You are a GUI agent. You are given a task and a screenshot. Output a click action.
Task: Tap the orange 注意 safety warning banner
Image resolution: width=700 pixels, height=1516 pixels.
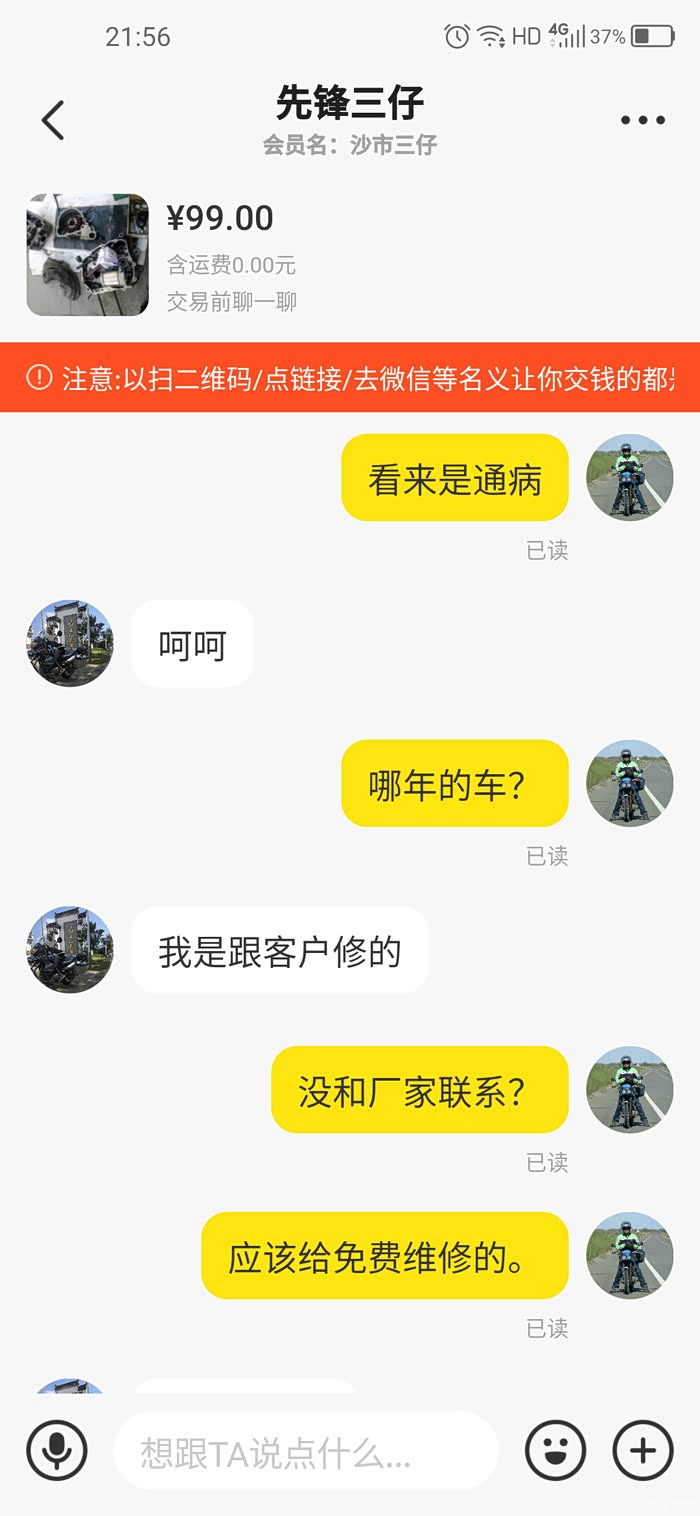350,378
